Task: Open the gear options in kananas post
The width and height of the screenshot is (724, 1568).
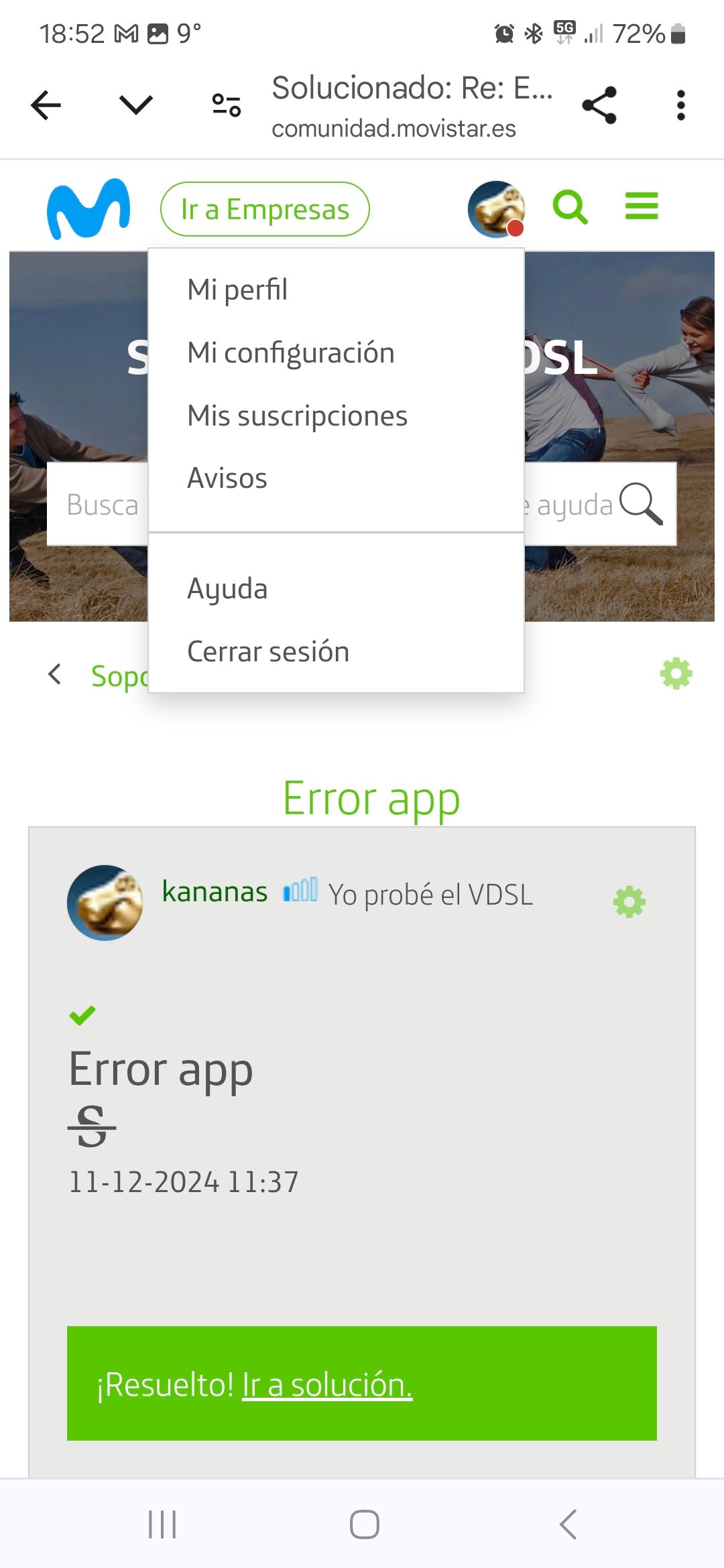Action: [629, 902]
